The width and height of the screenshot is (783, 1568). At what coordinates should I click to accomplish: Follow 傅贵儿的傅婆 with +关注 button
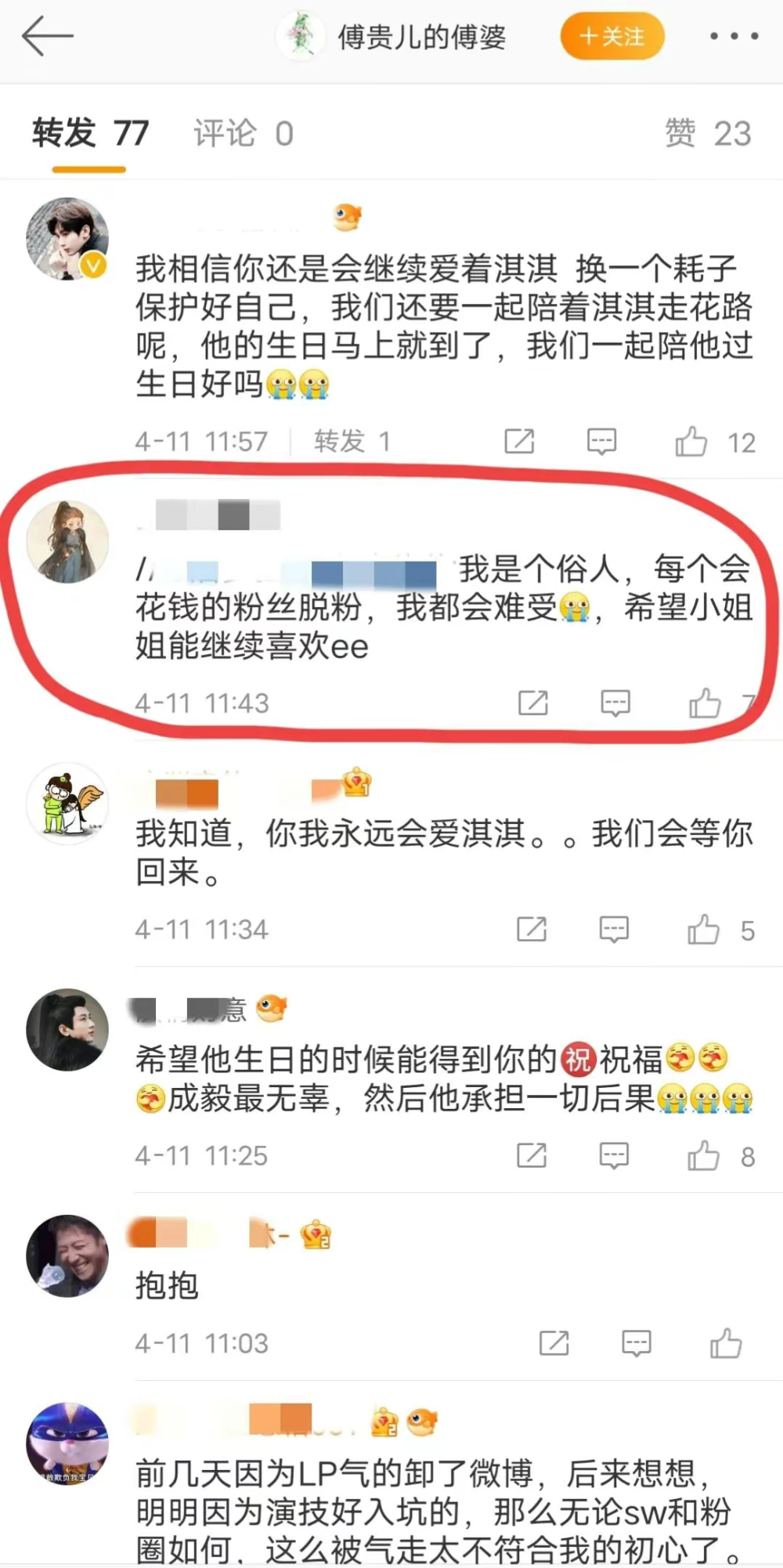(612, 36)
